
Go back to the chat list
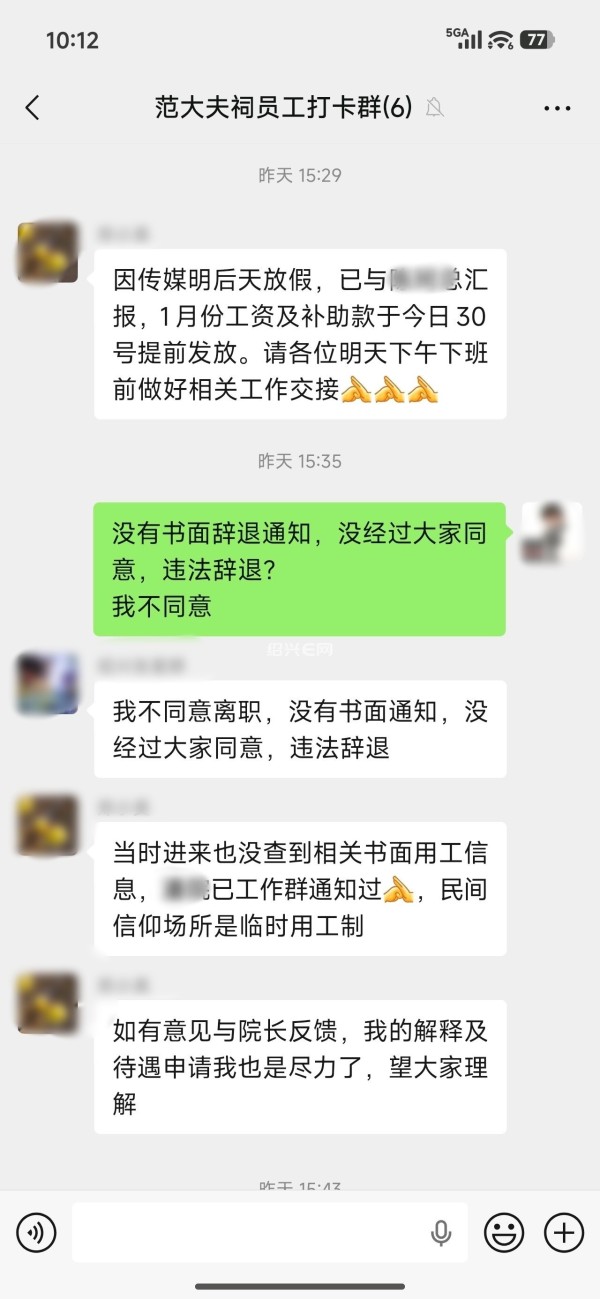pos(33,108)
